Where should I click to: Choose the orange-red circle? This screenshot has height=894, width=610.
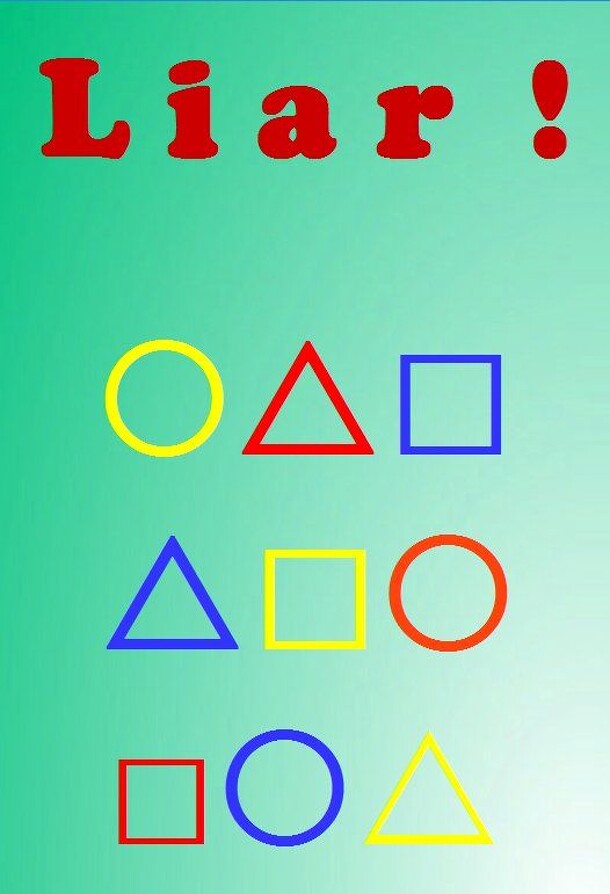pyautogui.click(x=448, y=593)
